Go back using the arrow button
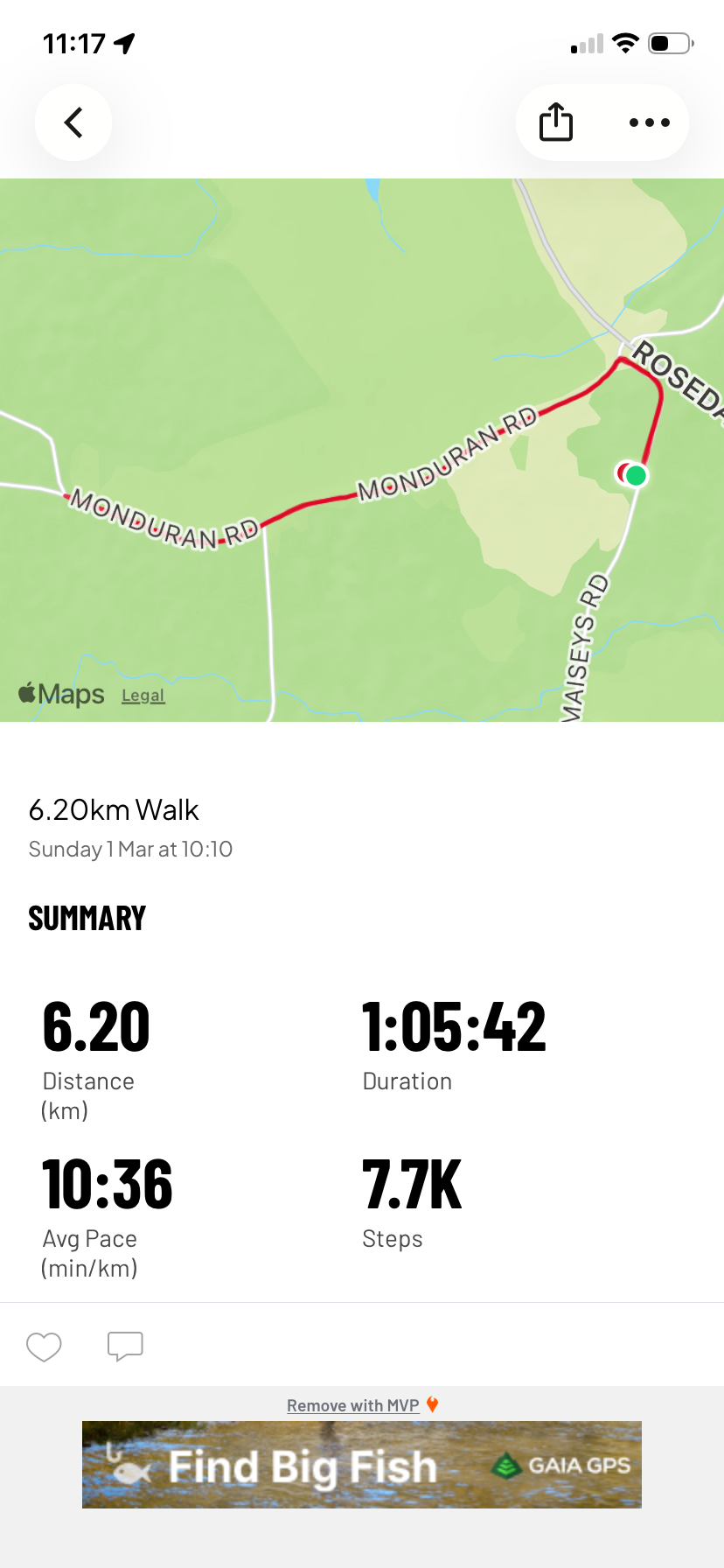The height and width of the screenshot is (1568, 724). [x=73, y=122]
